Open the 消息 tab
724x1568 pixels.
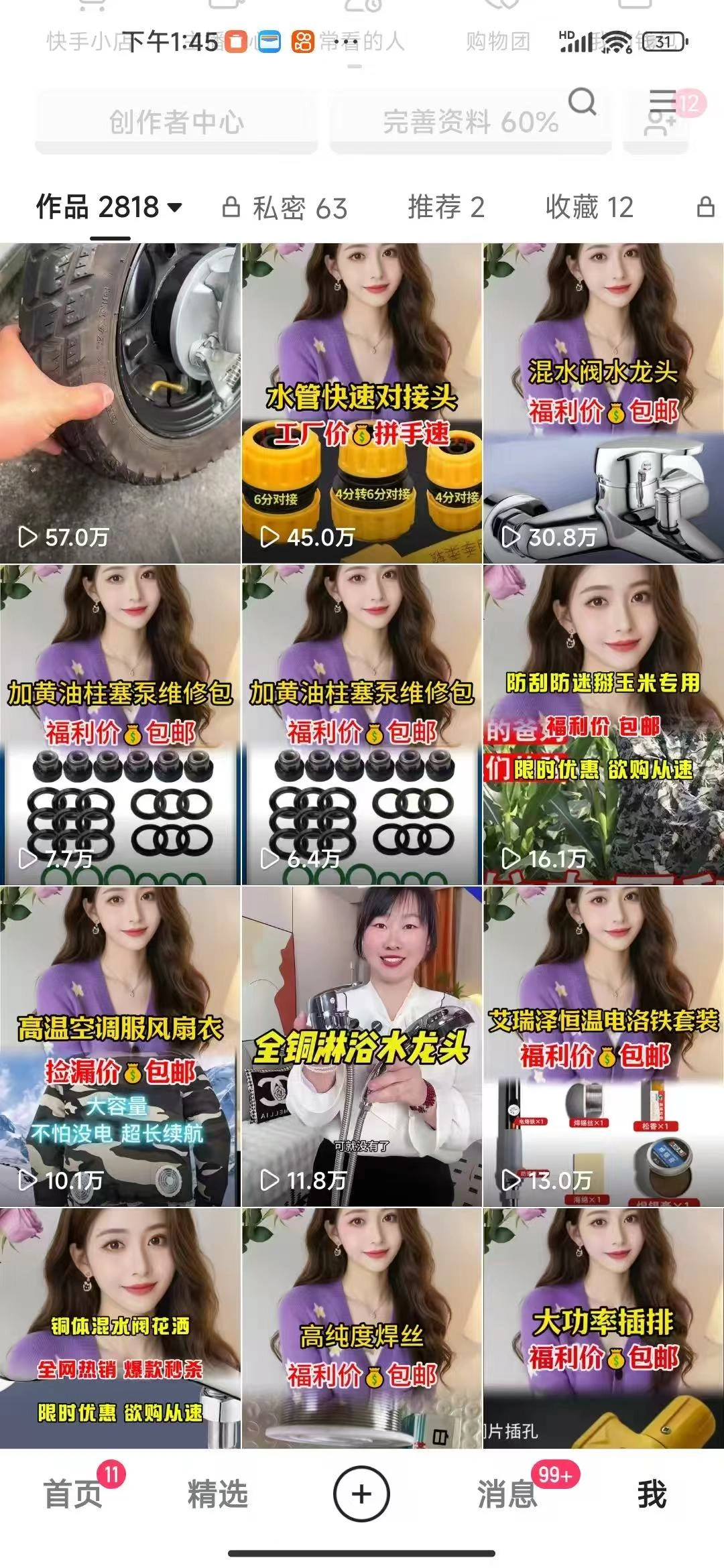click(507, 1494)
